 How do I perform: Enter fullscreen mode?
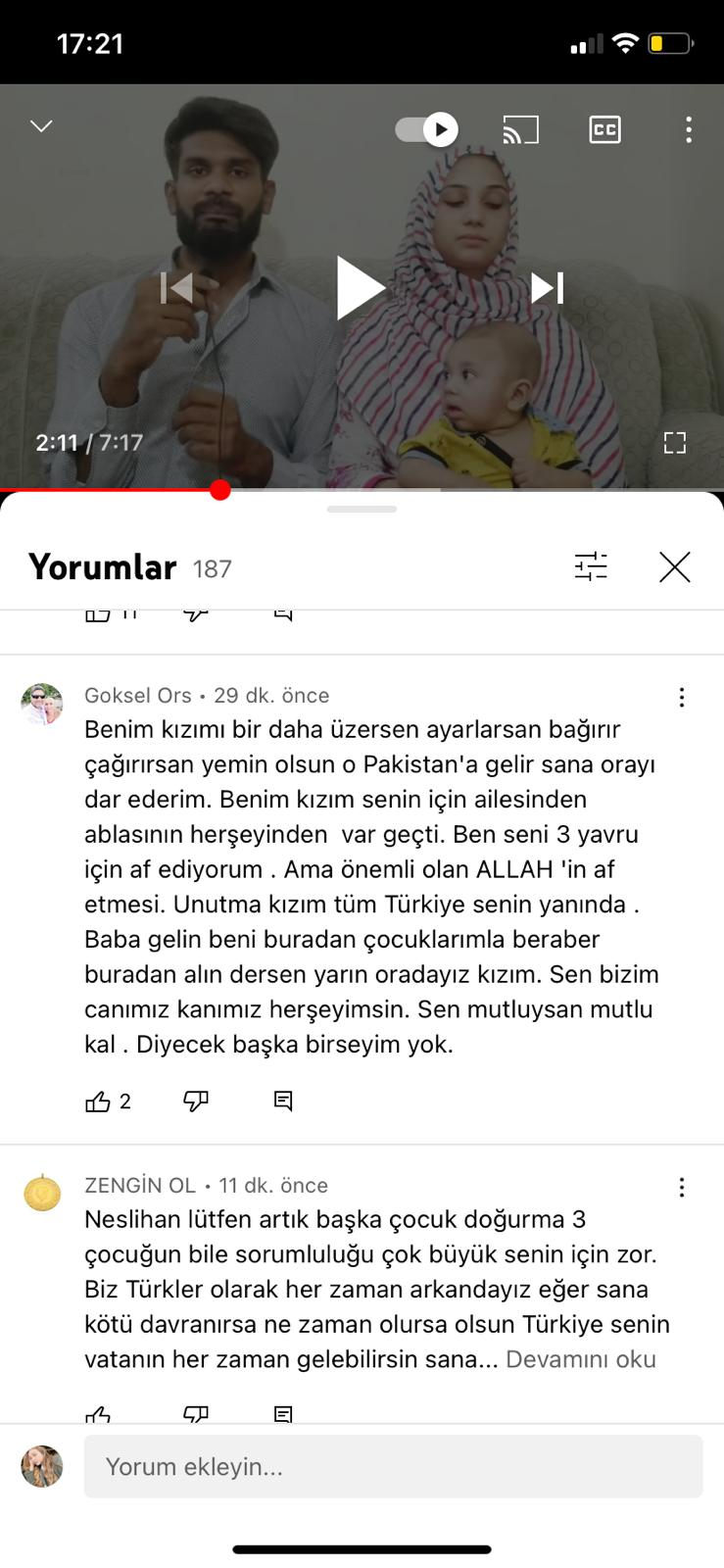[674, 443]
